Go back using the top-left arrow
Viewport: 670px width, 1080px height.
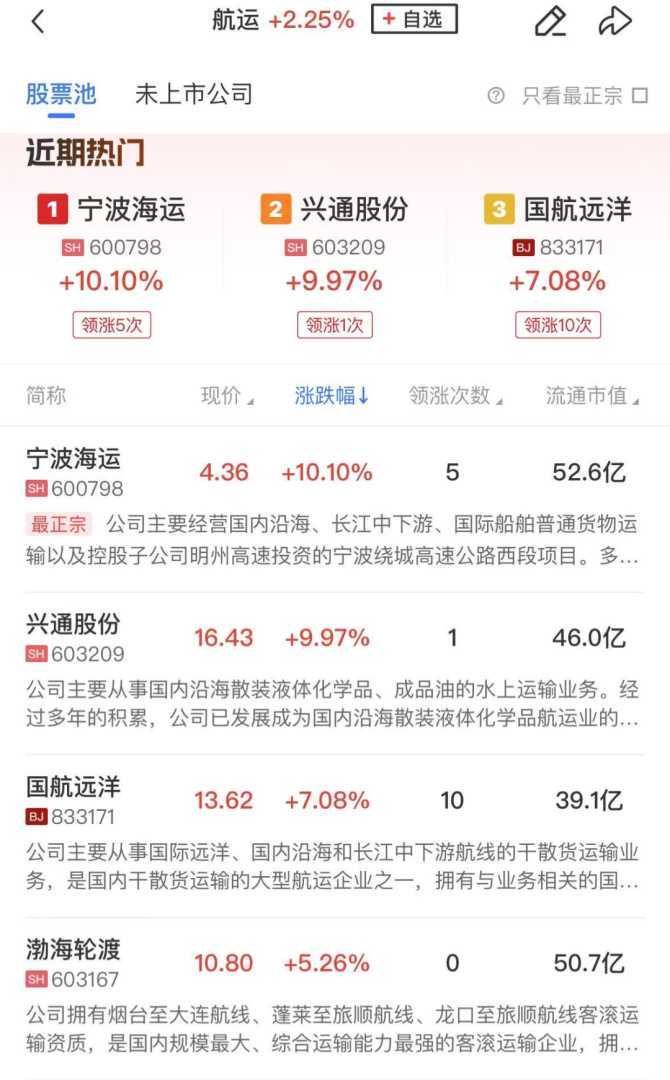click(x=38, y=21)
